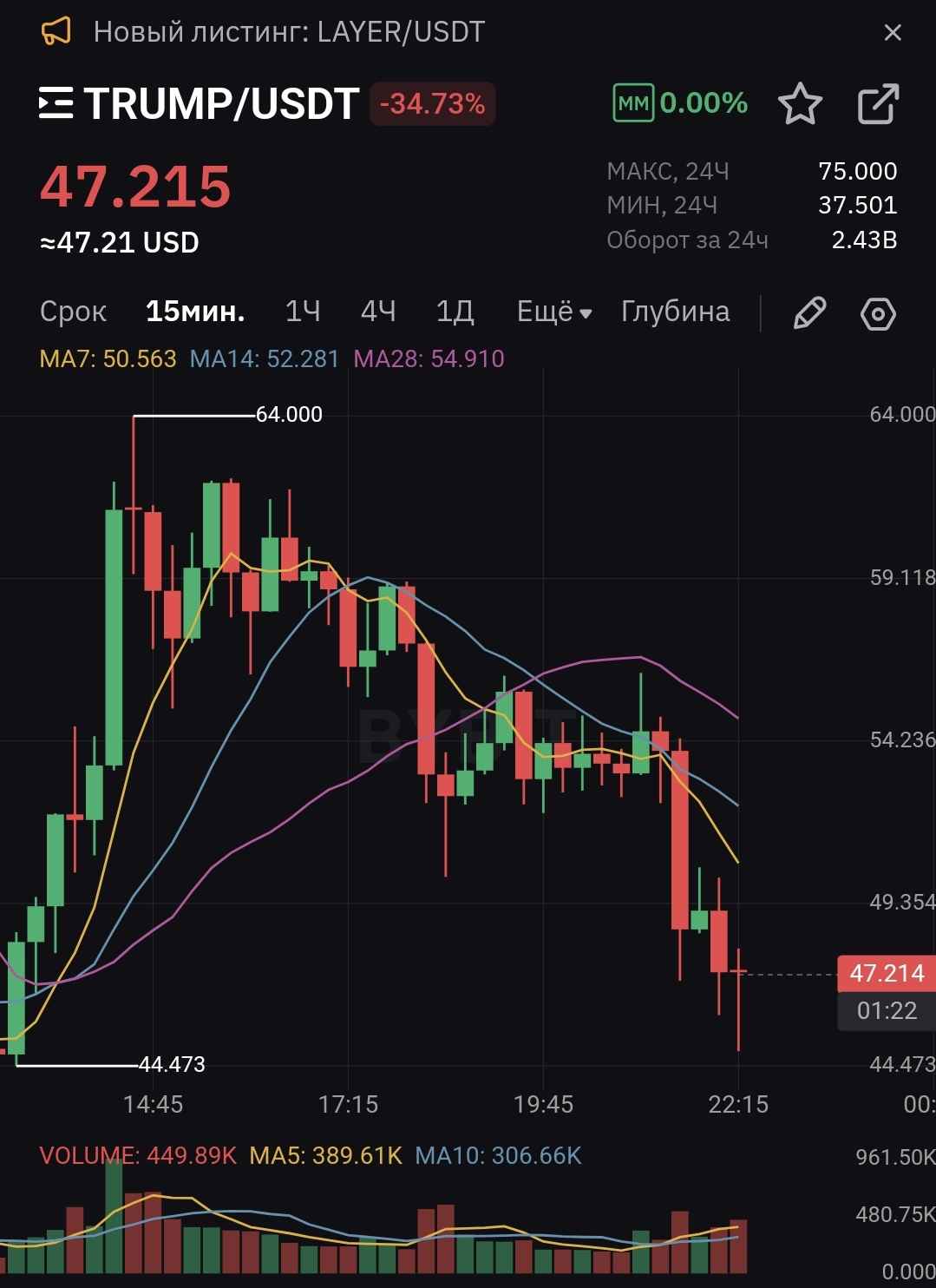Share the chart via the export icon

878,104
